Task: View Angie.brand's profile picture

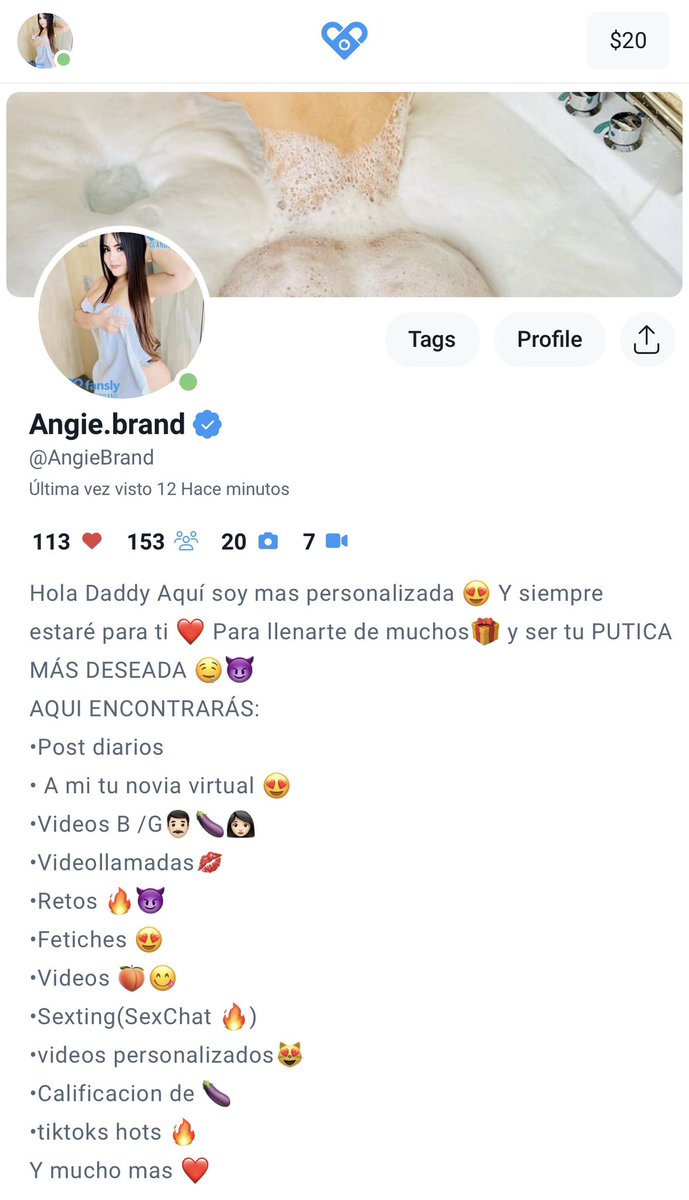Action: 121,314
